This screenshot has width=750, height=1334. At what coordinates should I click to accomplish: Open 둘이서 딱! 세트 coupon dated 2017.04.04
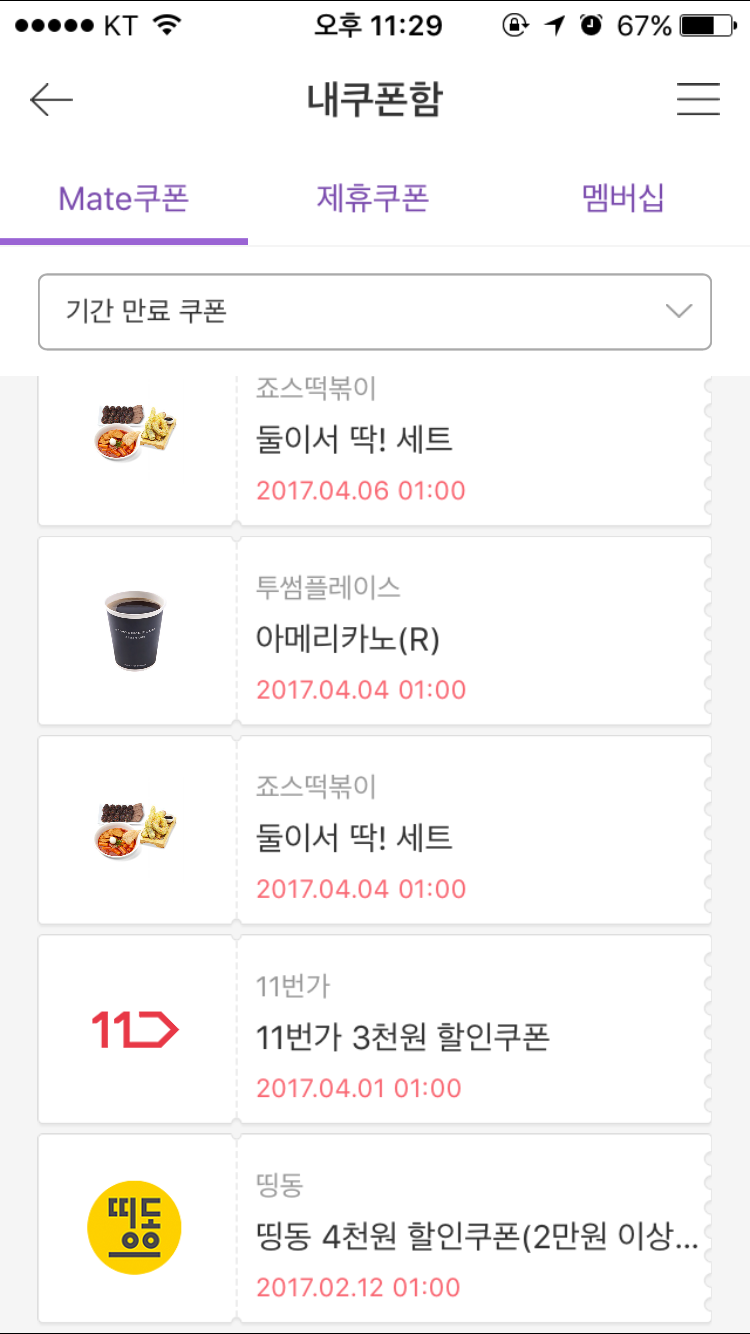pos(374,830)
